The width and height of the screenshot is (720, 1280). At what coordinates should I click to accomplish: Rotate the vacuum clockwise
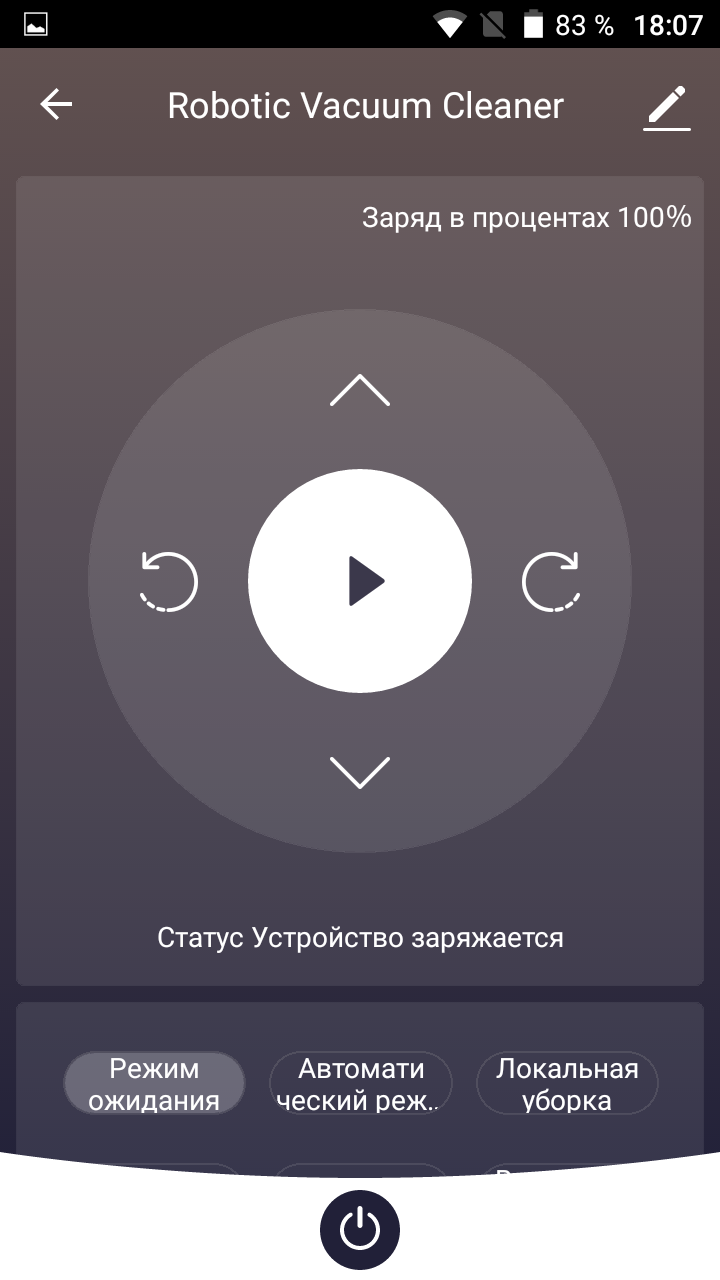(551, 581)
